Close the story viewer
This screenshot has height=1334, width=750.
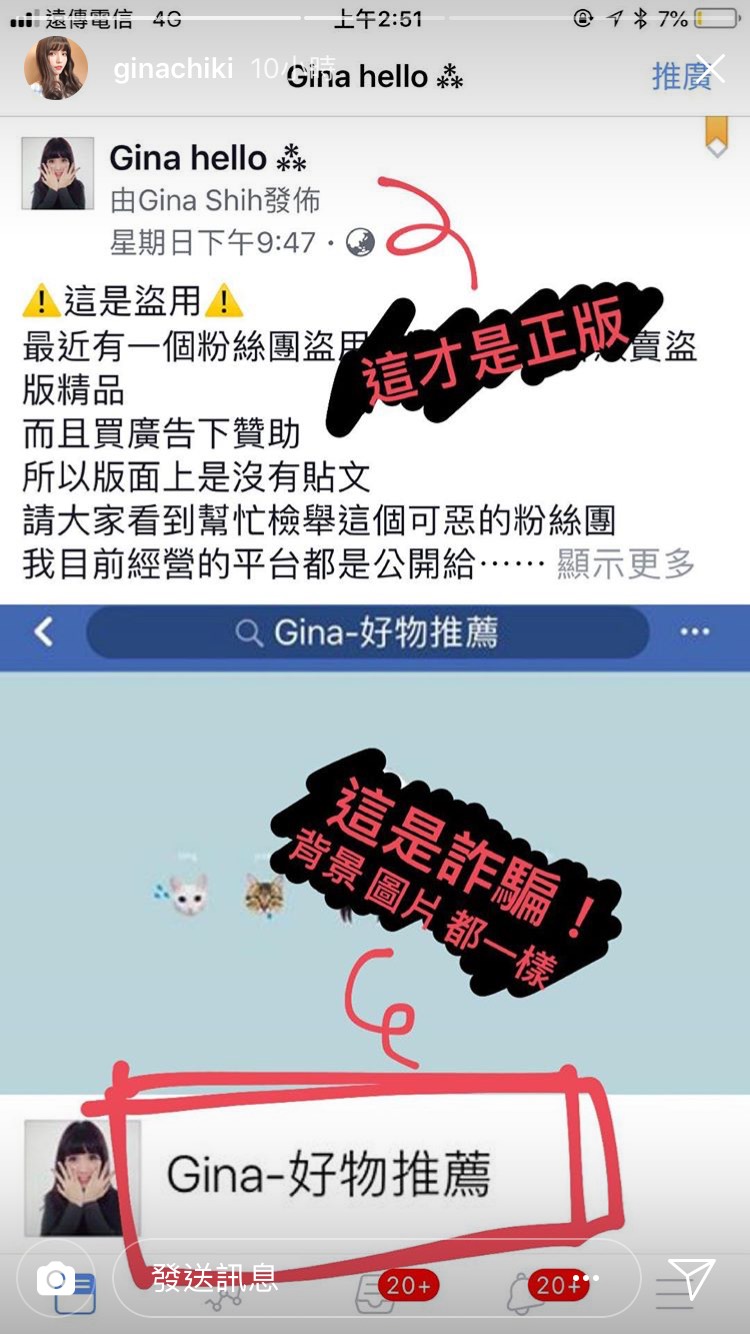(x=710, y=68)
